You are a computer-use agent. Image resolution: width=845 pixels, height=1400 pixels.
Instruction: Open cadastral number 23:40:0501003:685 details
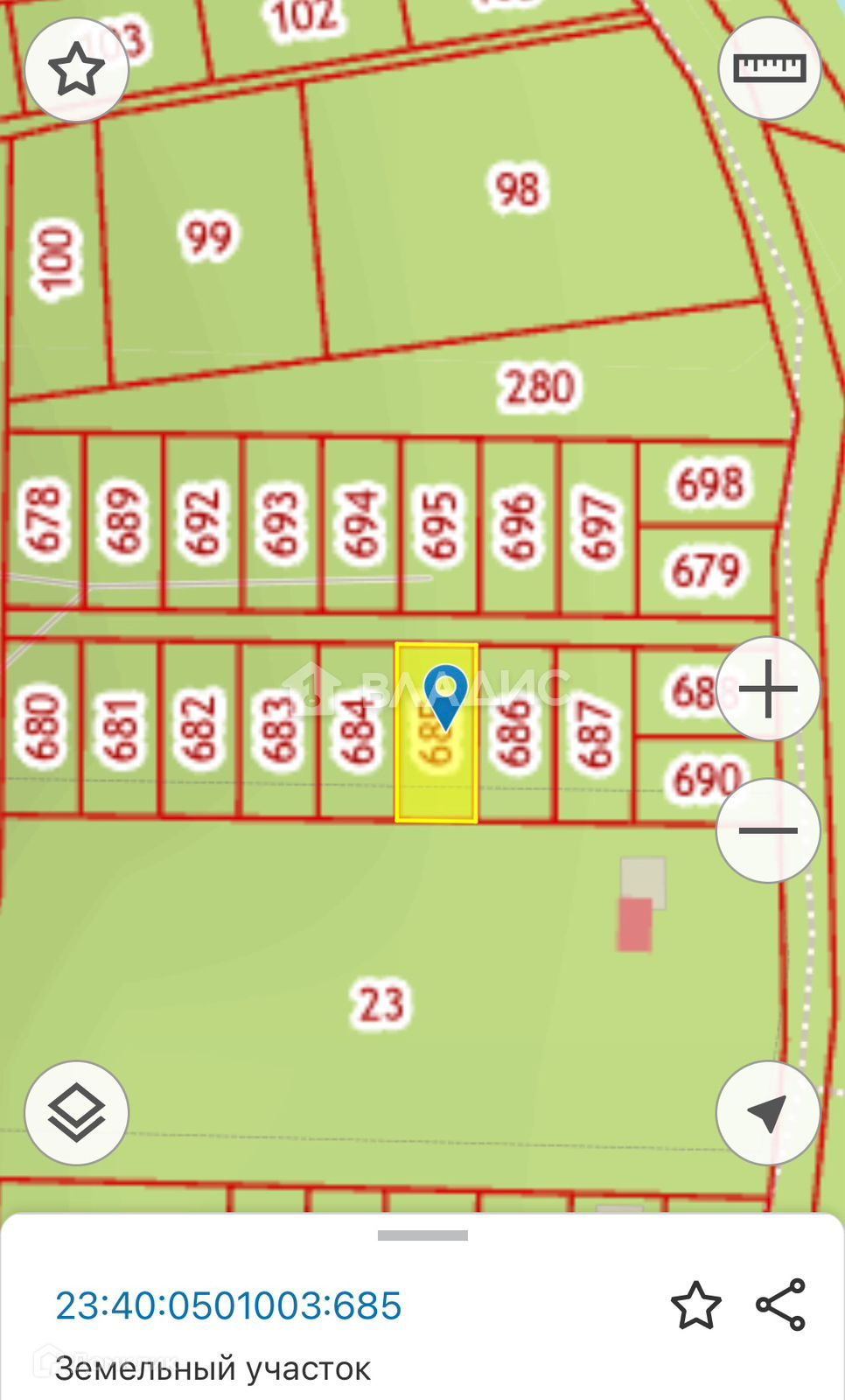[228, 1305]
